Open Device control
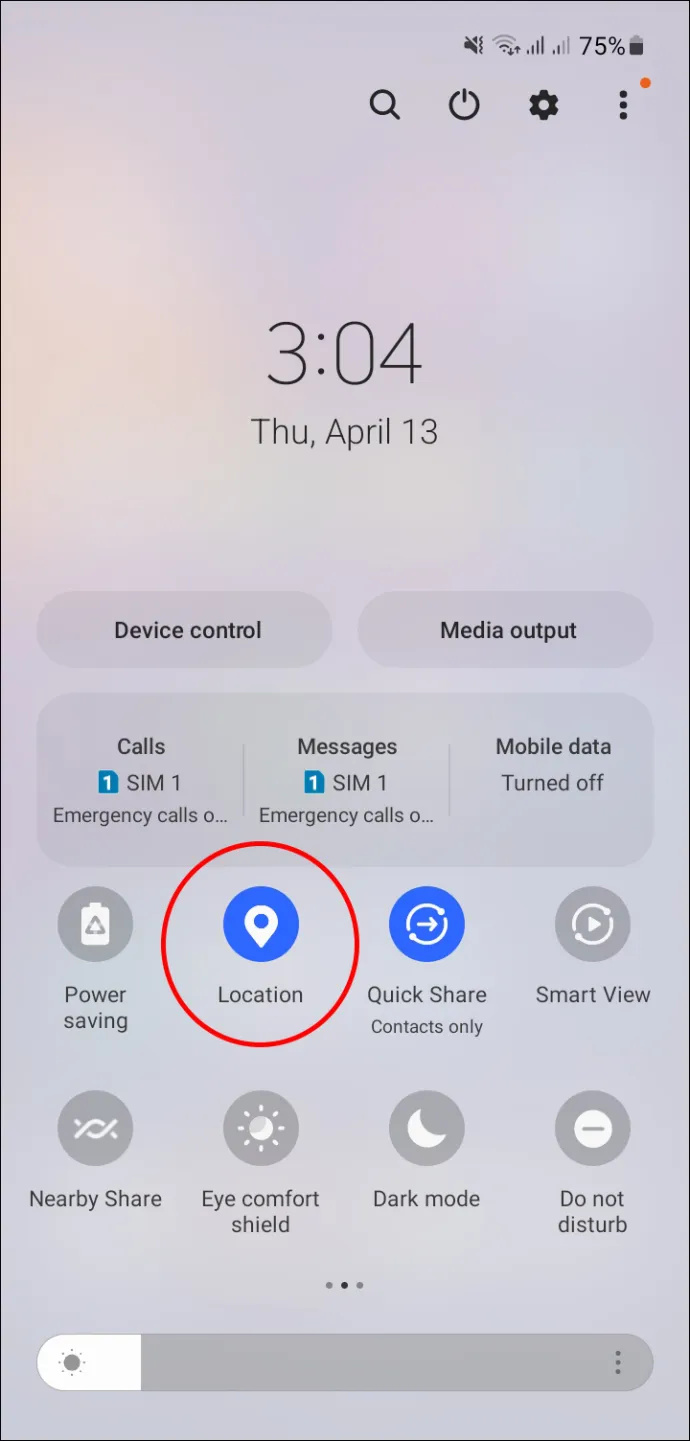This screenshot has height=1441, width=690. [x=185, y=630]
